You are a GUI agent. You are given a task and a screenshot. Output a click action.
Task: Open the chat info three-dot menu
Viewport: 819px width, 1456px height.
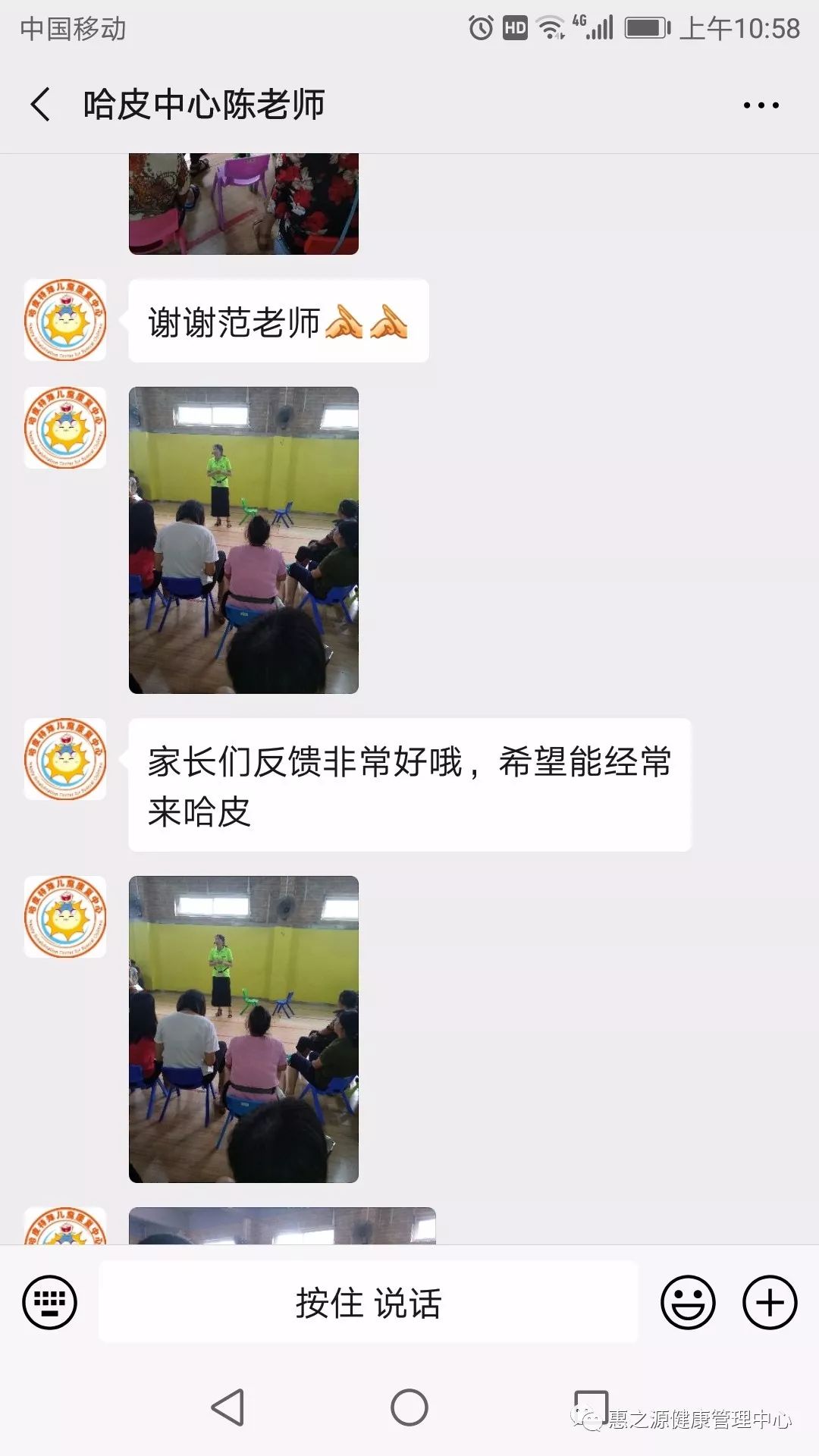761,105
